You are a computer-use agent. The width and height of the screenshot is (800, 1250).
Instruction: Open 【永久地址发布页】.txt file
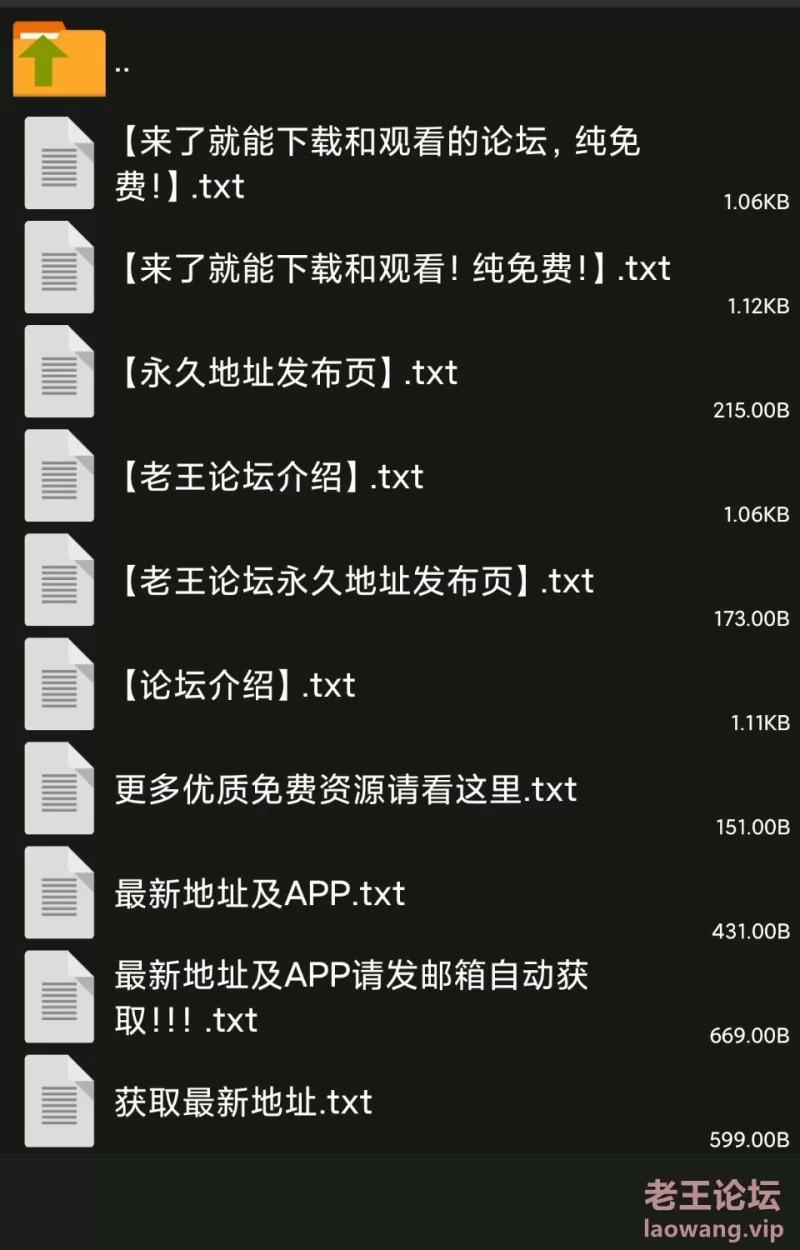[x=286, y=373]
